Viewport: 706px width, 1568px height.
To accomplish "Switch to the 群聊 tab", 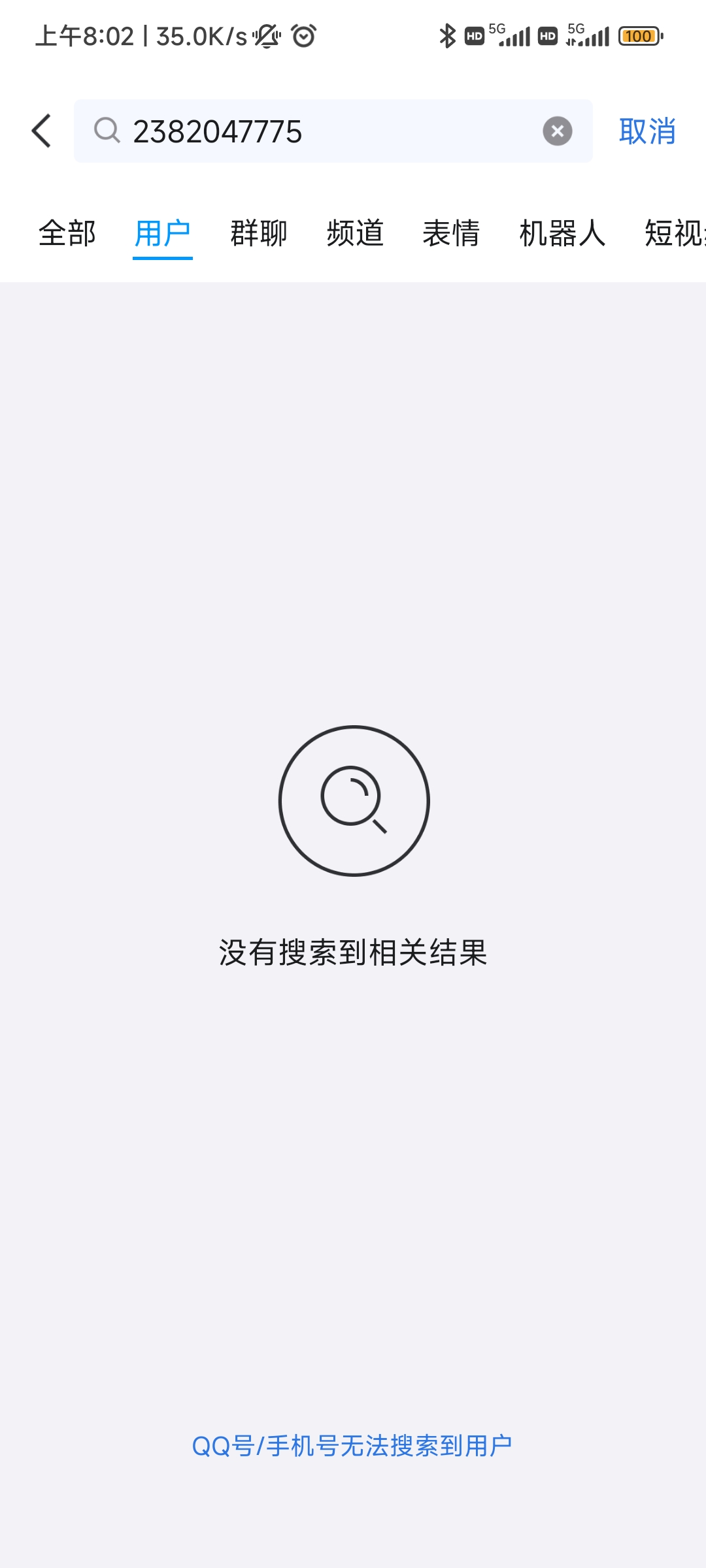I will coord(259,234).
